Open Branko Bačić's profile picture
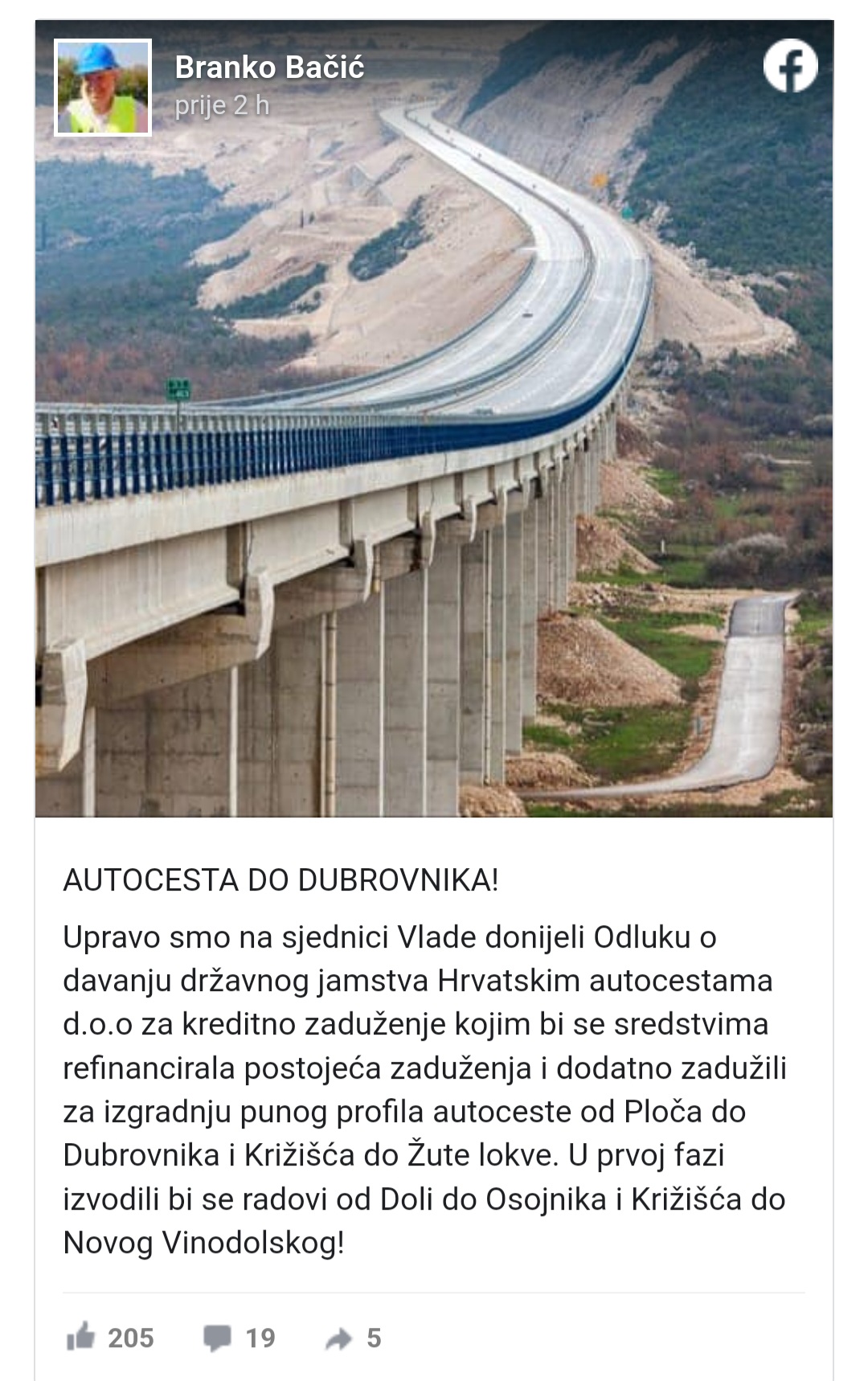 click(103, 88)
